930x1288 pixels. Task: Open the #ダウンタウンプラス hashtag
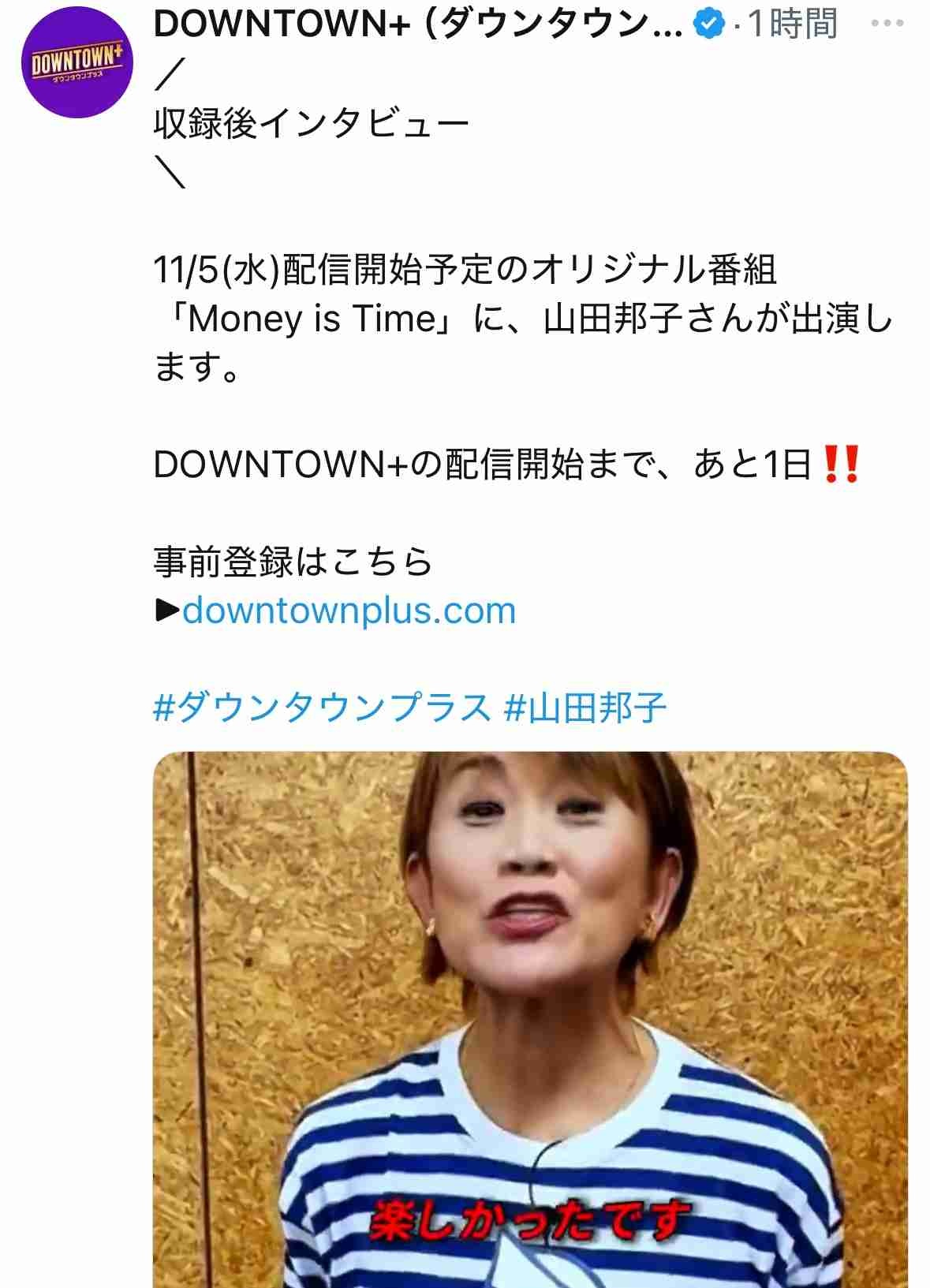point(323,707)
